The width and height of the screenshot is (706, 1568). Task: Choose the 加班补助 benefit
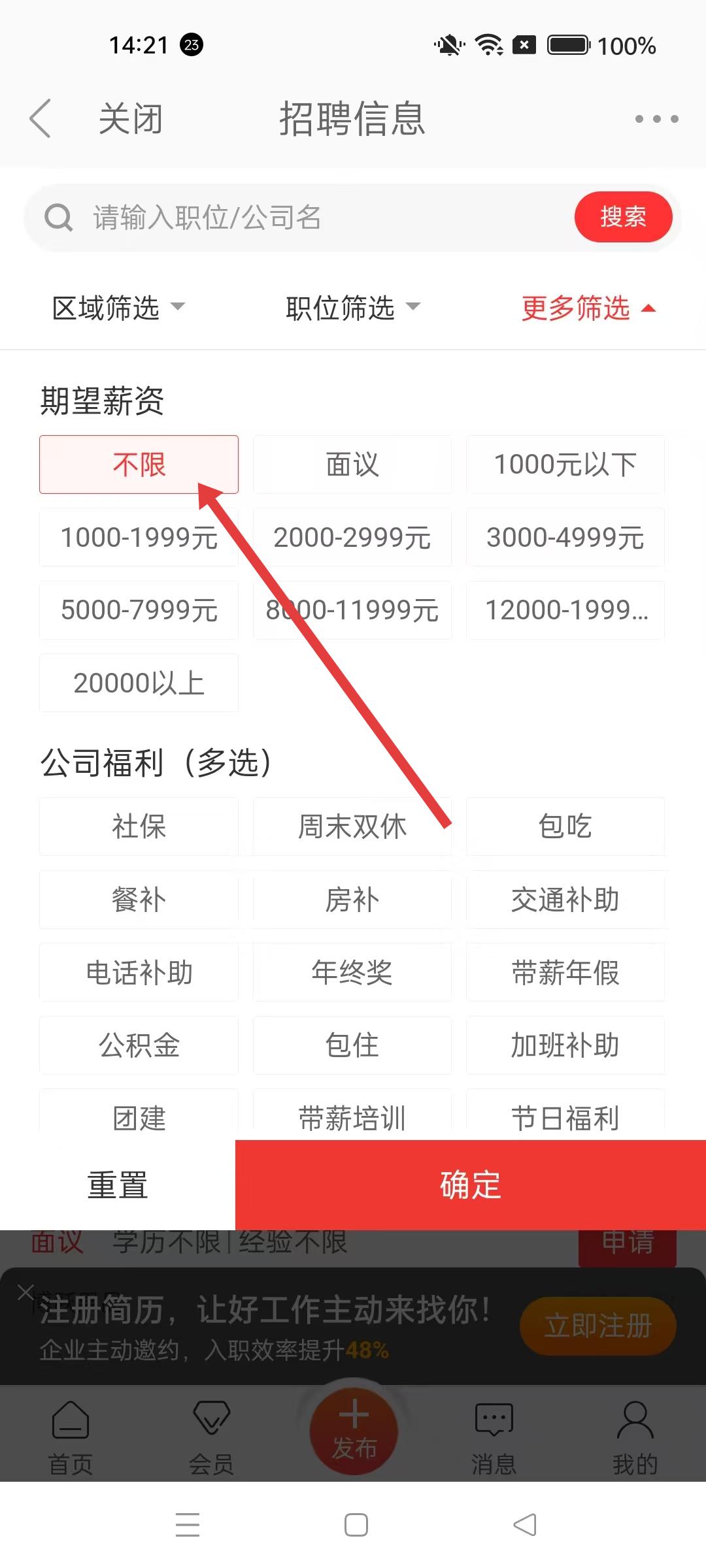(565, 1045)
